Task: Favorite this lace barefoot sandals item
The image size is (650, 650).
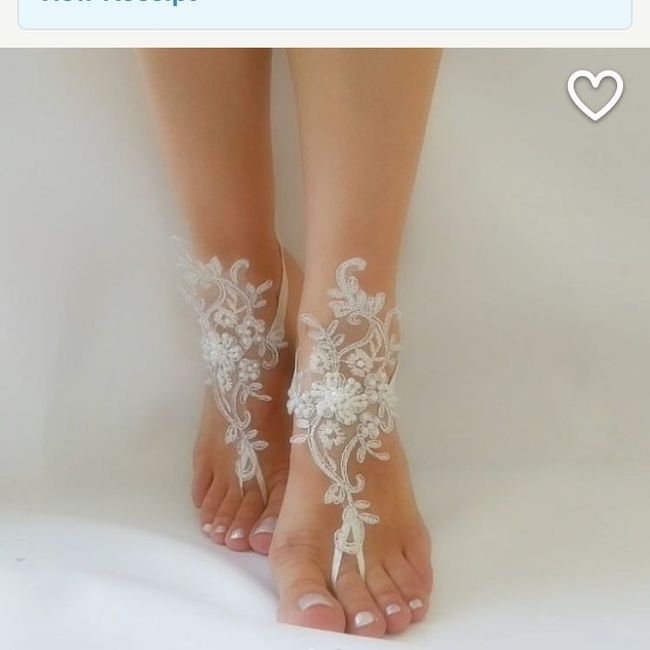Action: click(x=595, y=95)
